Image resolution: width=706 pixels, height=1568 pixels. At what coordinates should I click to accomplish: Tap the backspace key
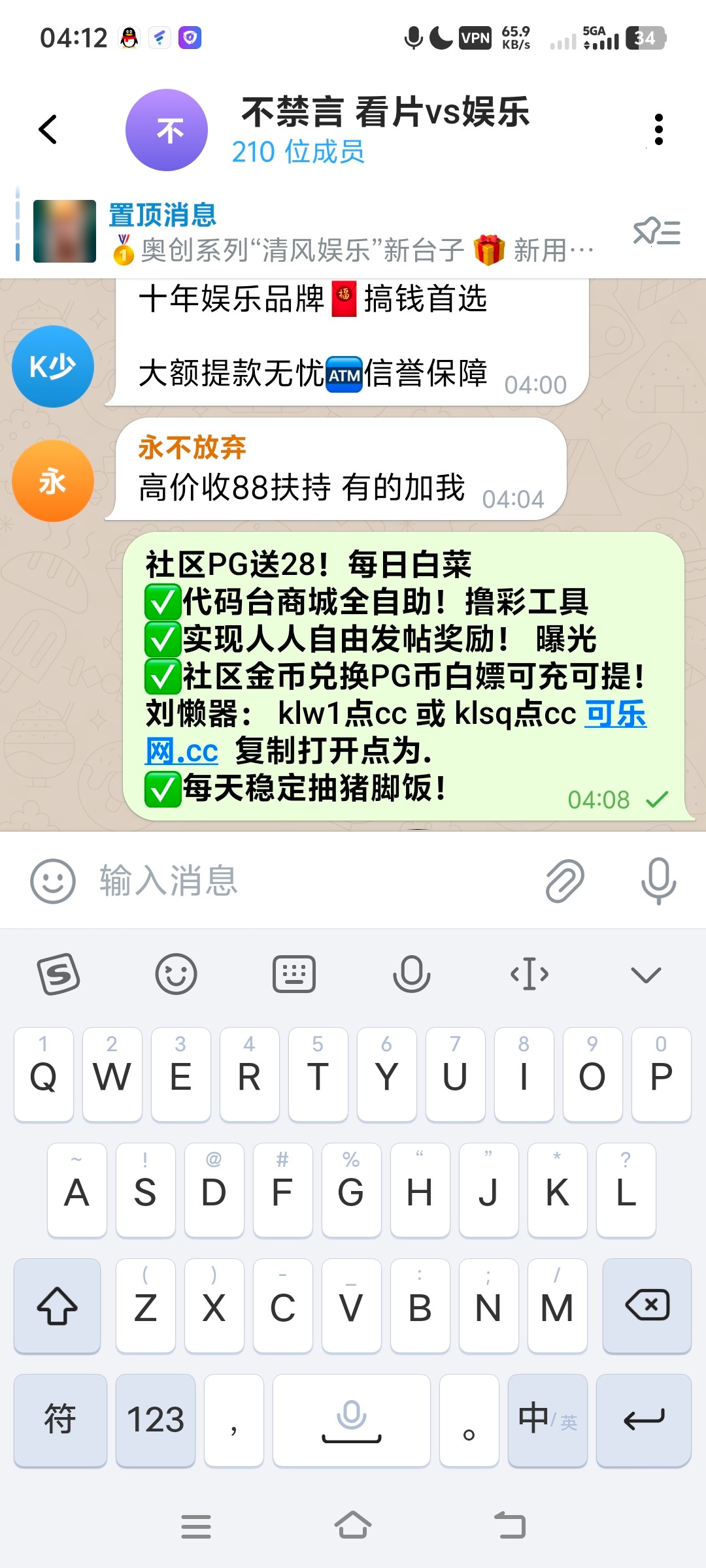click(647, 1306)
